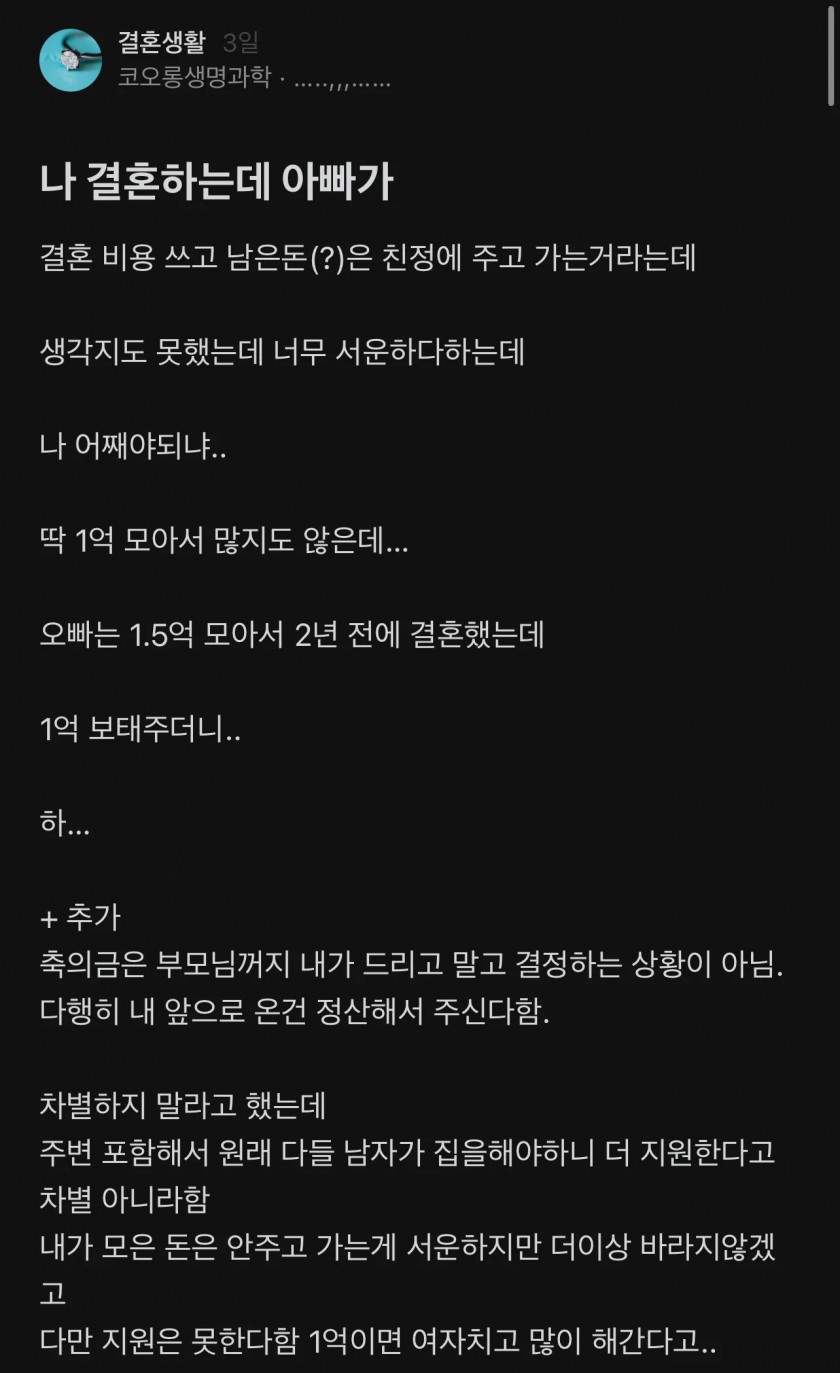Tap the post author's ring avatar
The height and width of the screenshot is (1373, 840).
point(71,59)
